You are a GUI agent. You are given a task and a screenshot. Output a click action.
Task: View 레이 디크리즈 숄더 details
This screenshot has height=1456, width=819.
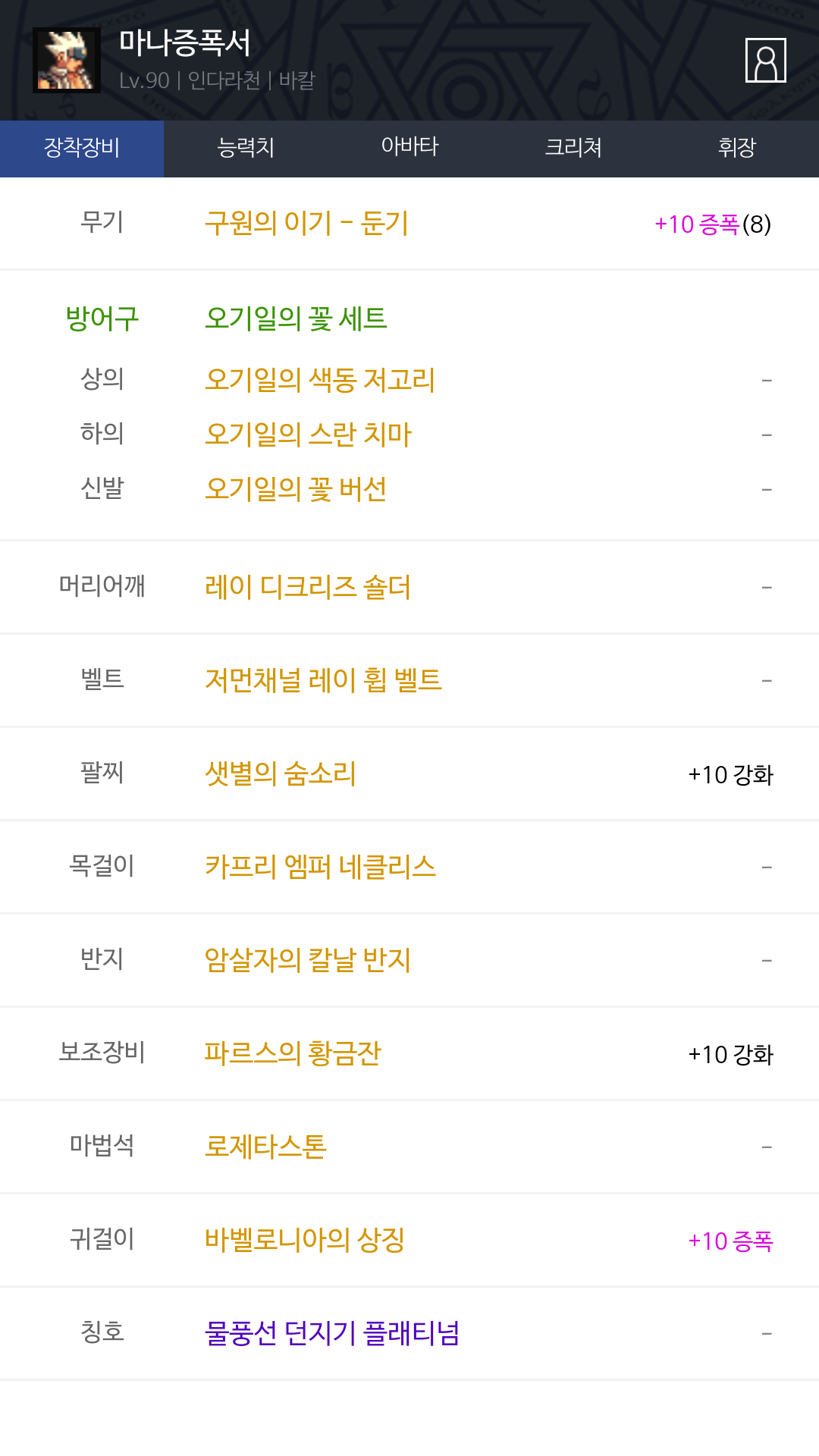pyautogui.click(x=308, y=588)
